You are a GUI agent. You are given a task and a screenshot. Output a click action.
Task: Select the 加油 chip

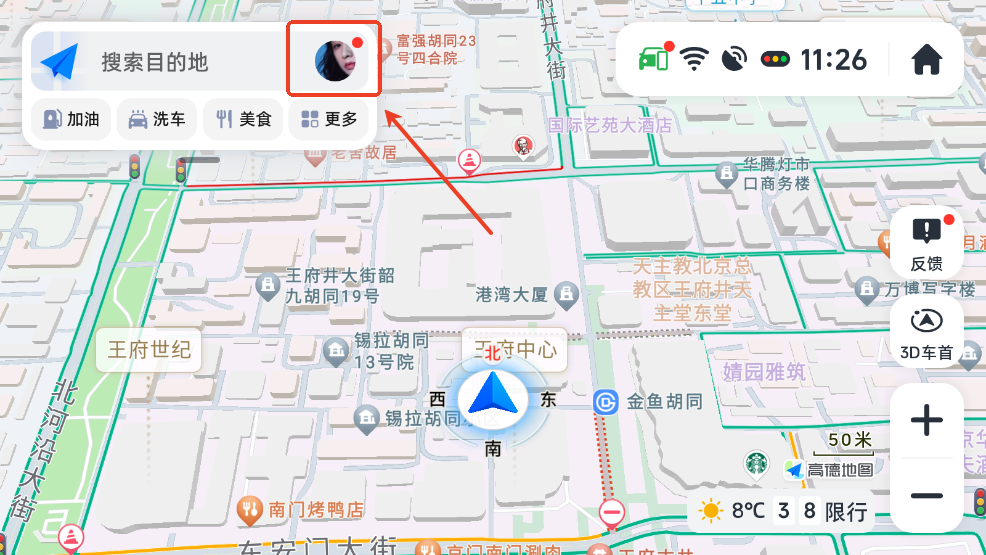(71, 120)
